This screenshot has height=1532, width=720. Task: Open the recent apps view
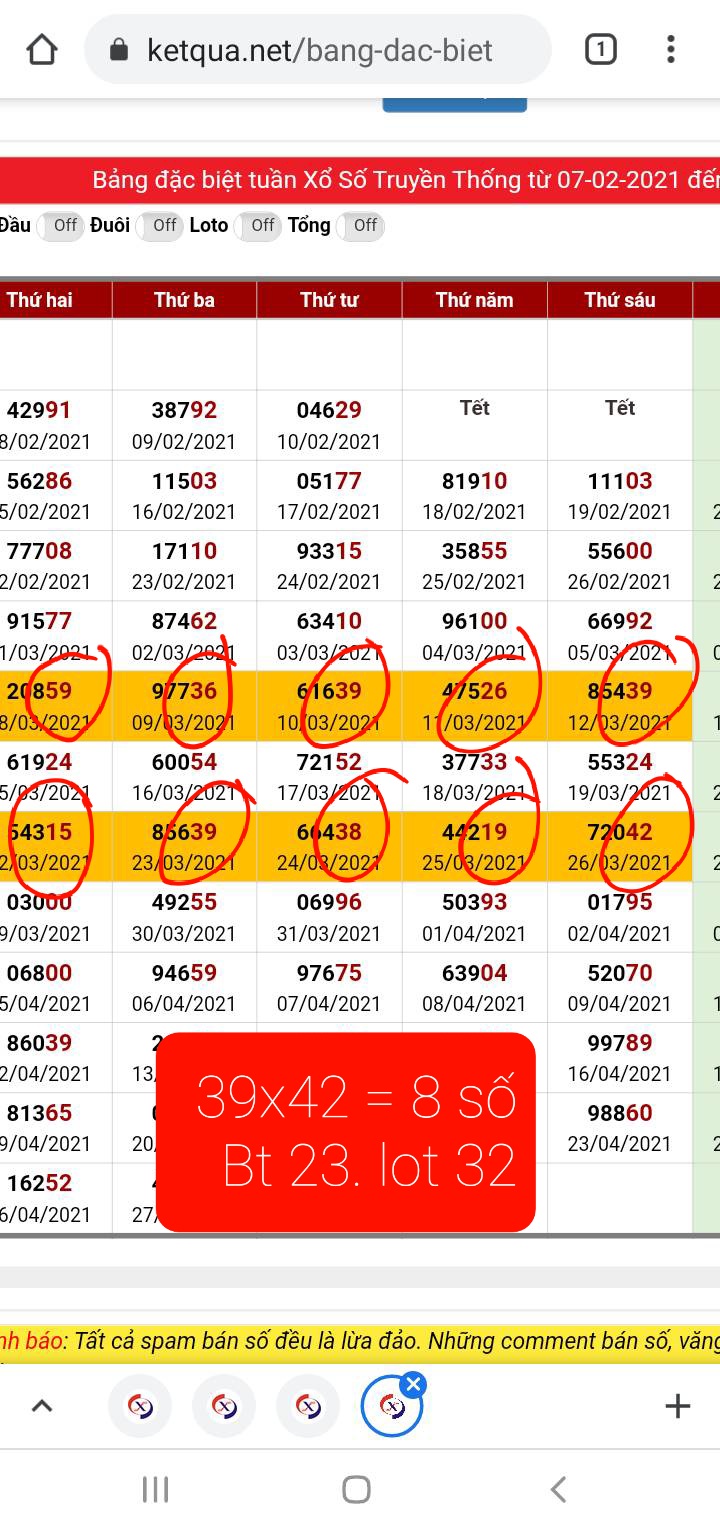[155, 1489]
